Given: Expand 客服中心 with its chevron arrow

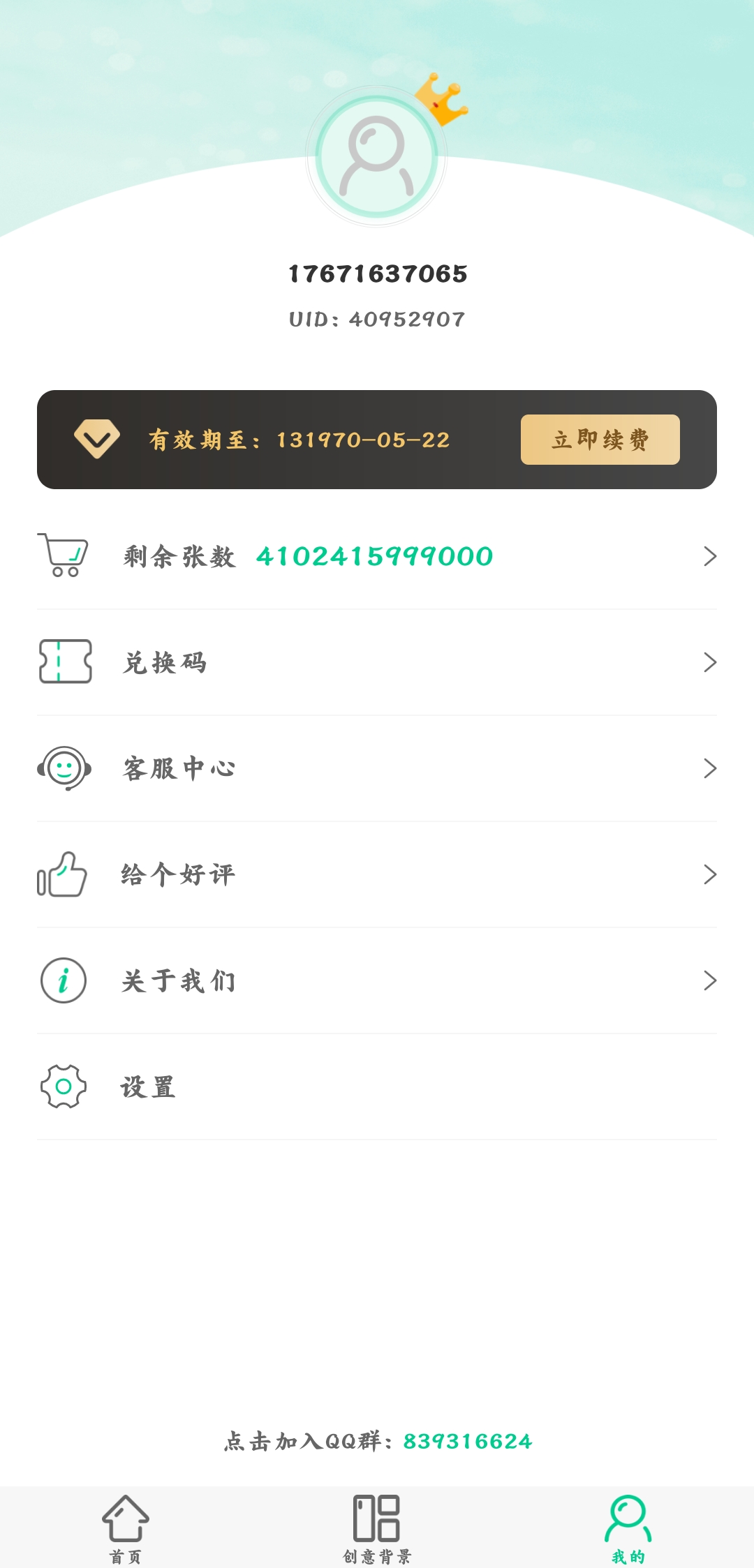Looking at the screenshot, I should pyautogui.click(x=710, y=769).
